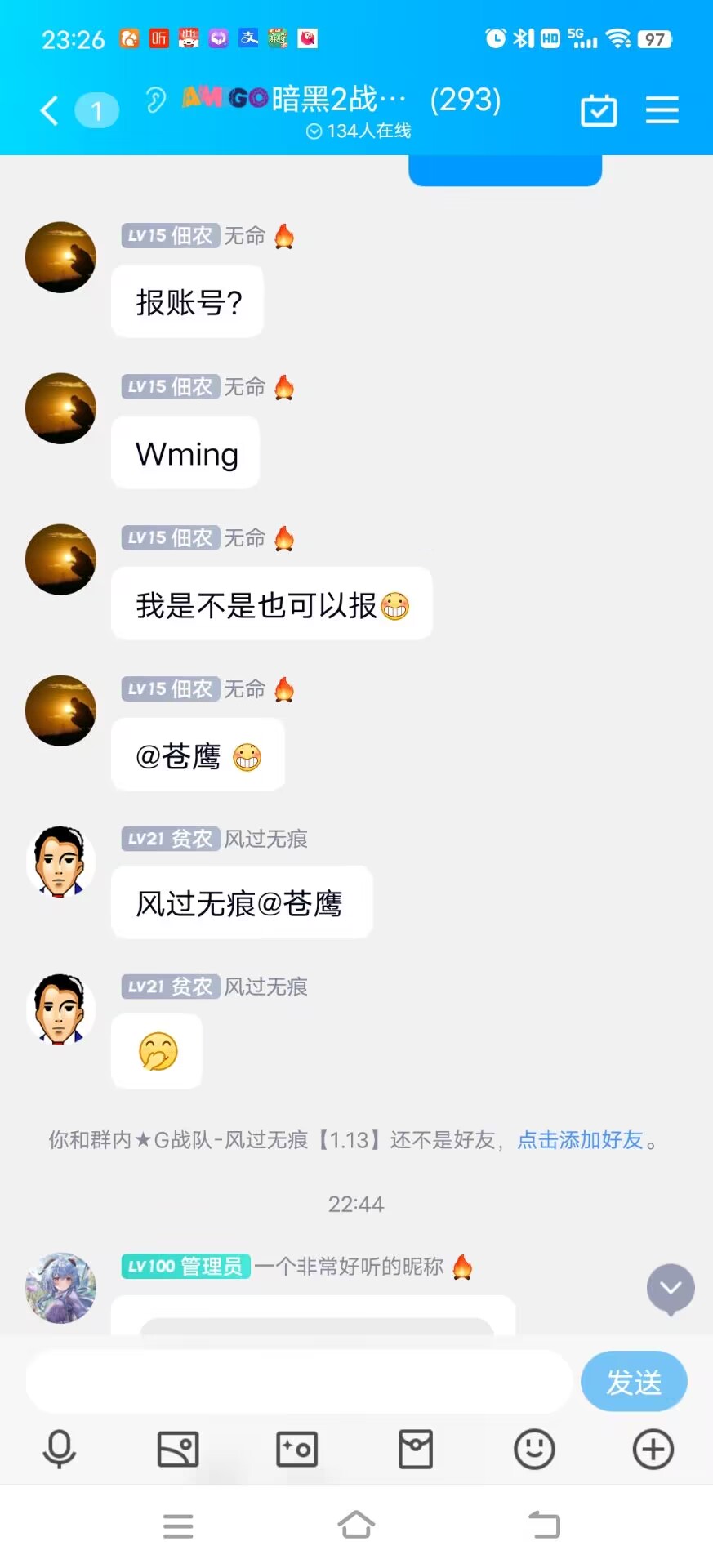Open the camera capture icon
The image size is (713, 1568).
coord(296,1450)
